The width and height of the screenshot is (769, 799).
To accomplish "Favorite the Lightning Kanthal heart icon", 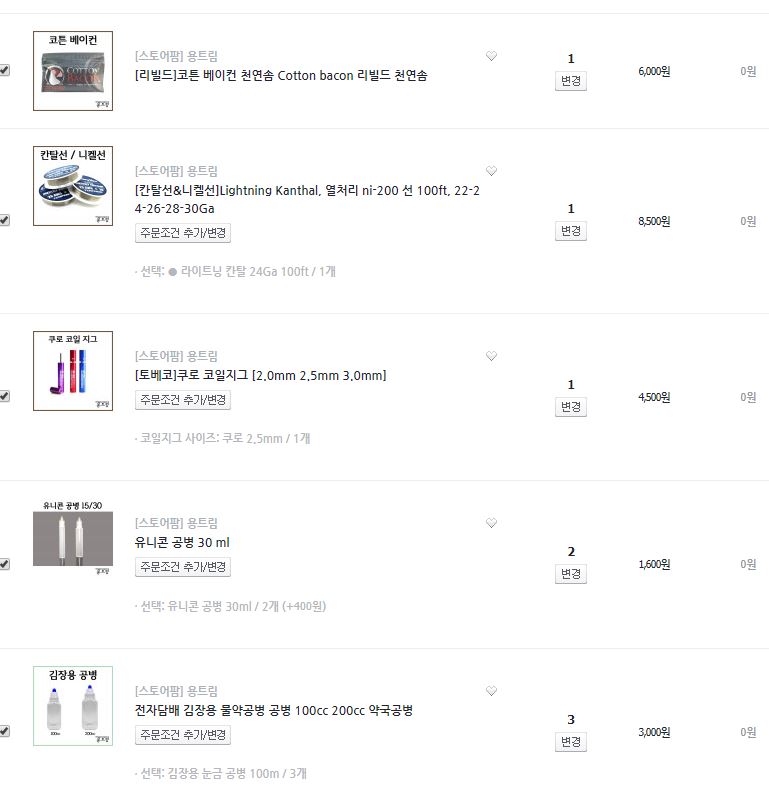I will (491, 171).
